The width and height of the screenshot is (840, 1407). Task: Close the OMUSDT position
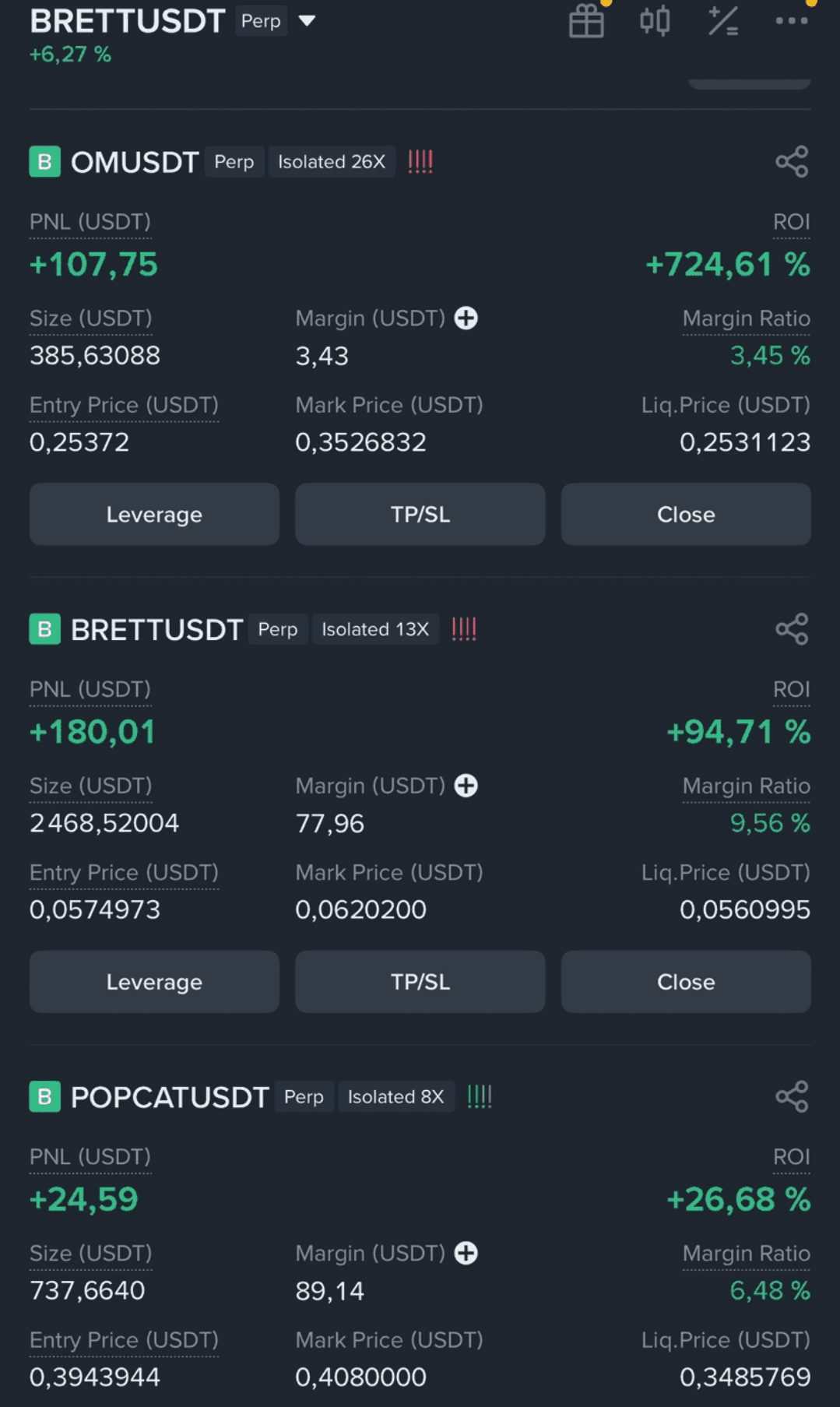click(x=686, y=514)
